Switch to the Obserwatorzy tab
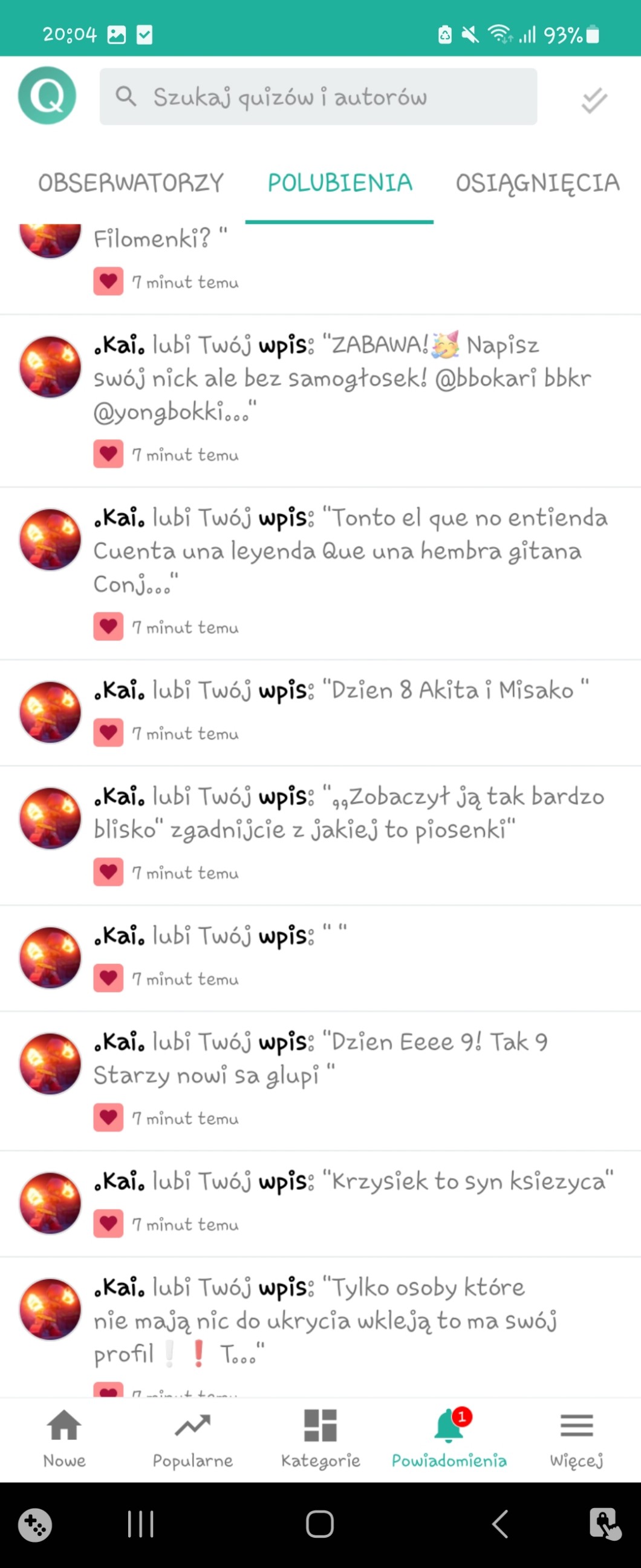641x1568 pixels. tap(131, 183)
